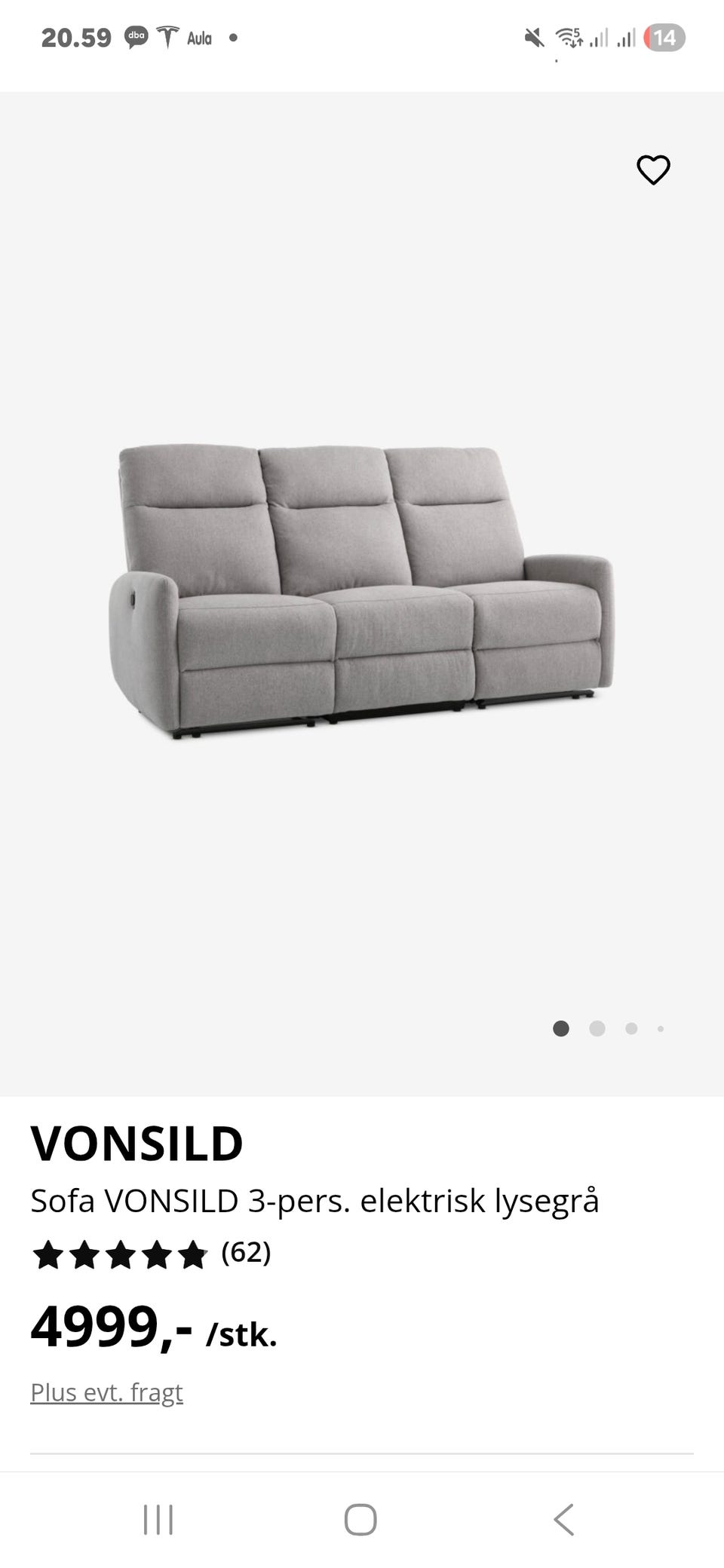Go back with the system back button
The height and width of the screenshot is (1568, 724).
(x=564, y=1519)
